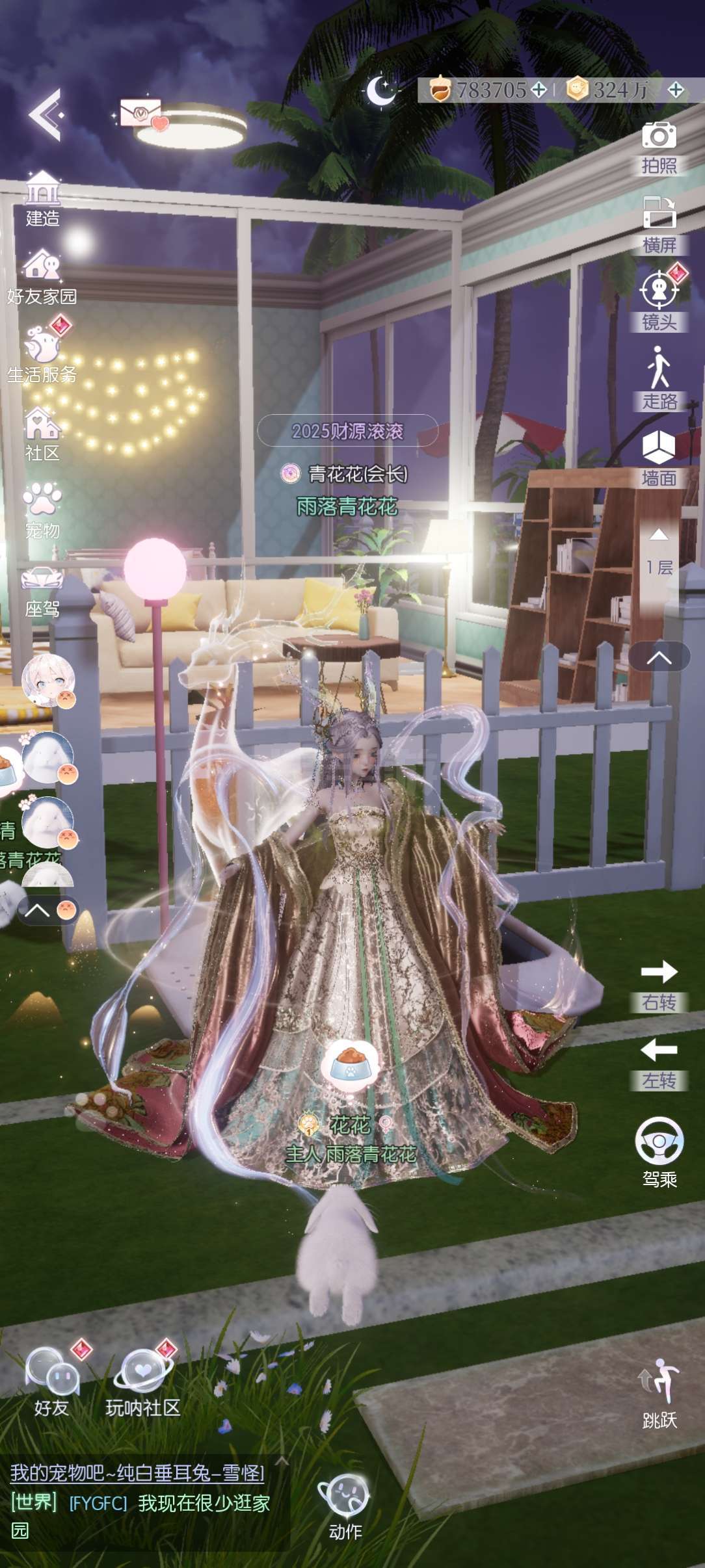Open the 动作 actions menu
Image resolution: width=705 pixels, height=1568 pixels.
(344, 1507)
